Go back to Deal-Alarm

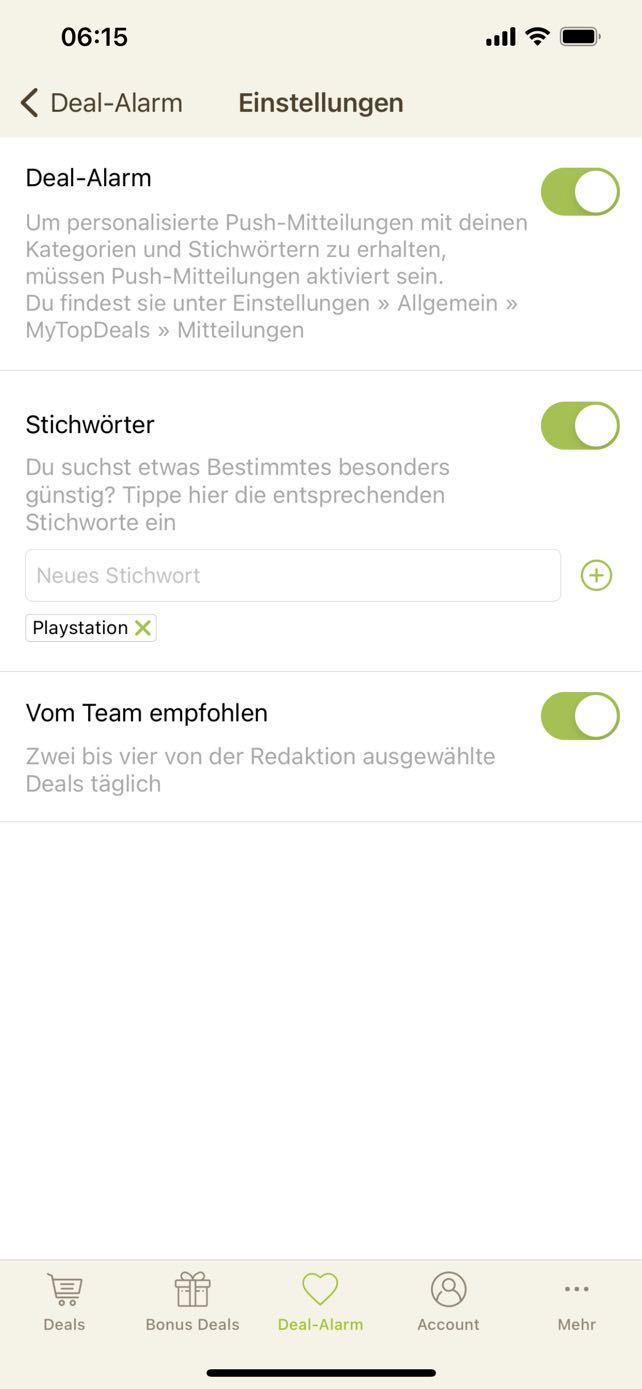coord(100,103)
